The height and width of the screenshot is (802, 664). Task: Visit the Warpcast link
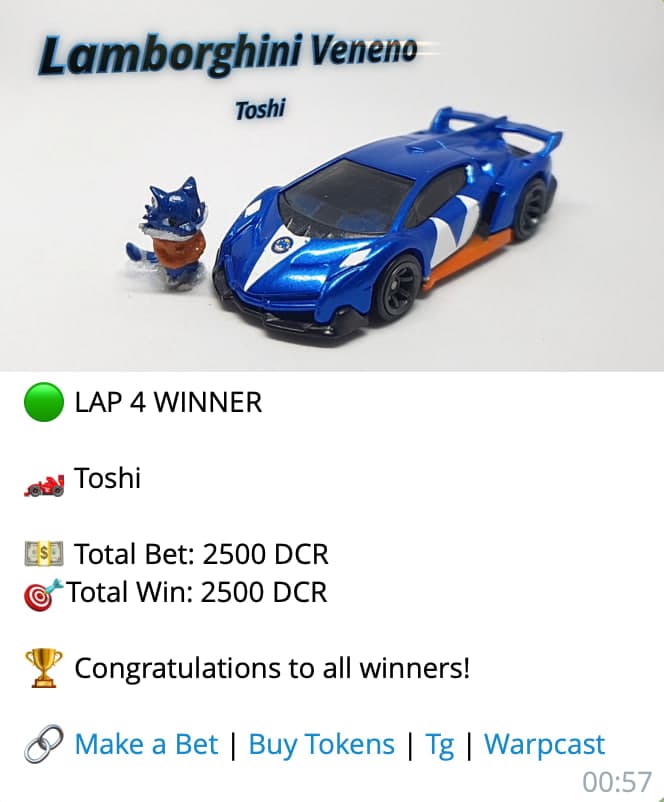pyautogui.click(x=544, y=745)
